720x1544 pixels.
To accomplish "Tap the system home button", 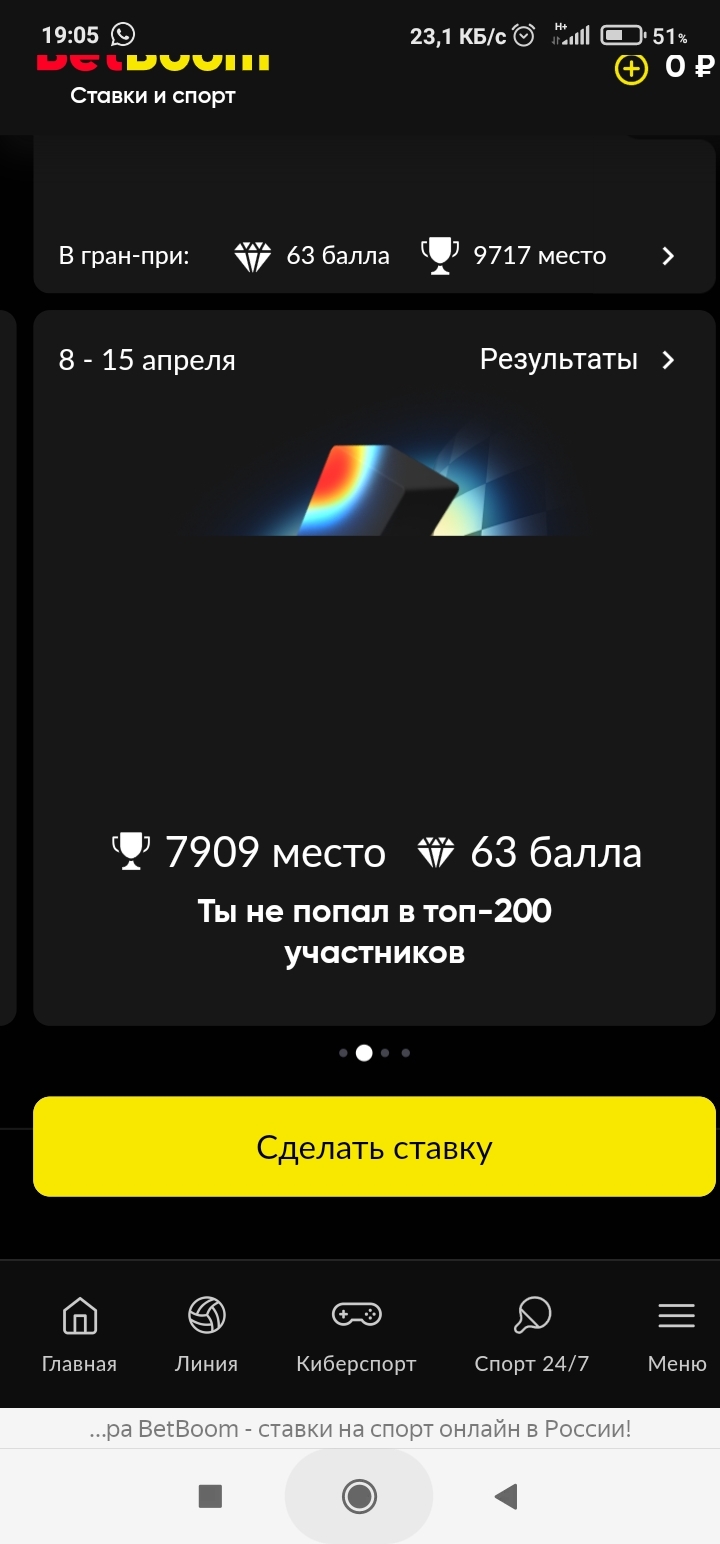I will coord(359,1496).
